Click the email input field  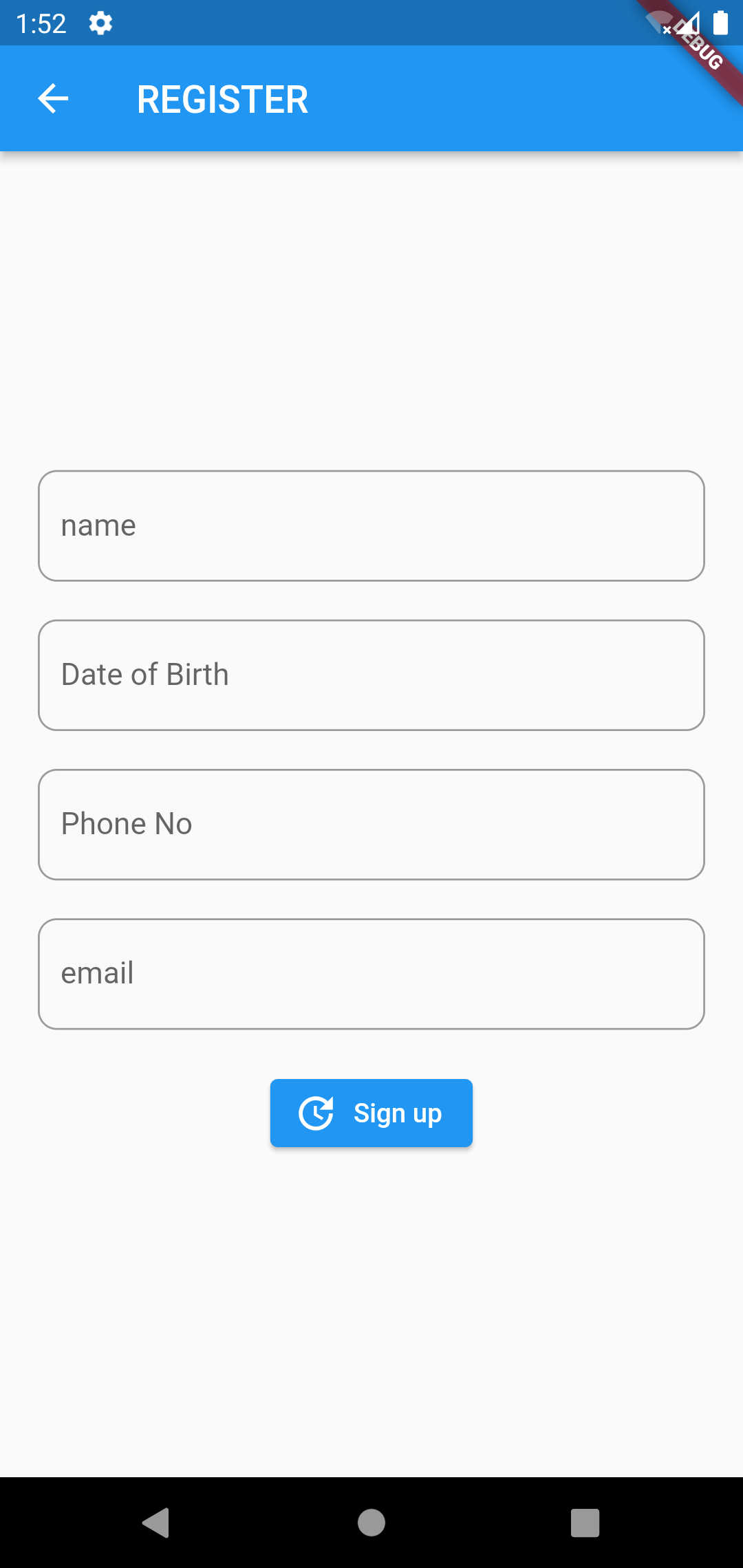[x=371, y=973]
